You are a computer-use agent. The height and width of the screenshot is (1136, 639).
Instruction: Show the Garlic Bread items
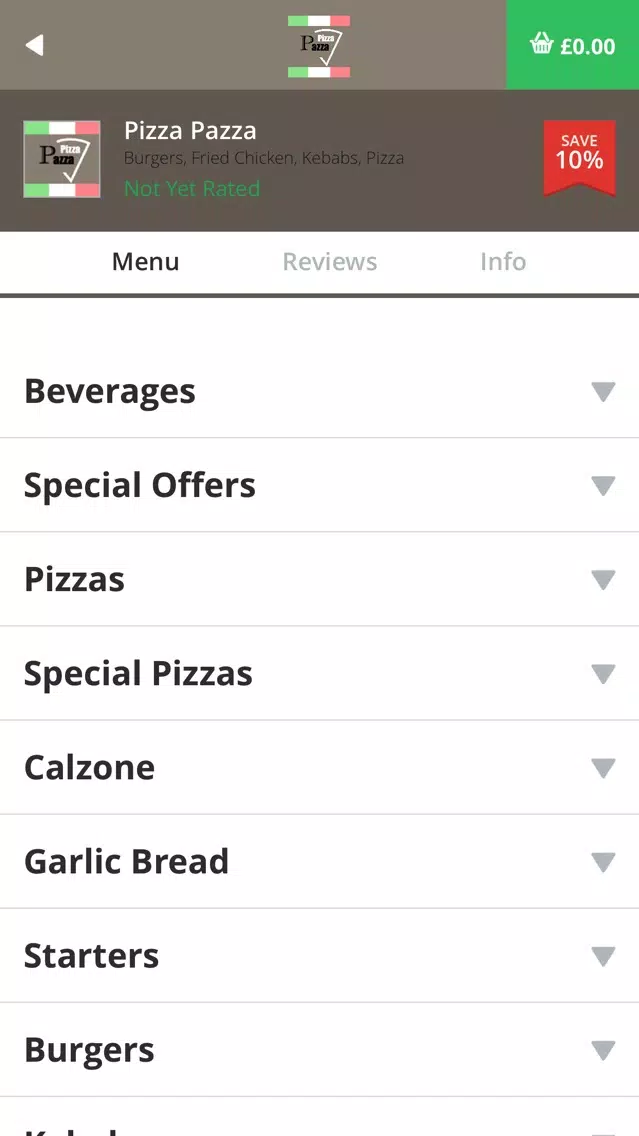[320, 861]
